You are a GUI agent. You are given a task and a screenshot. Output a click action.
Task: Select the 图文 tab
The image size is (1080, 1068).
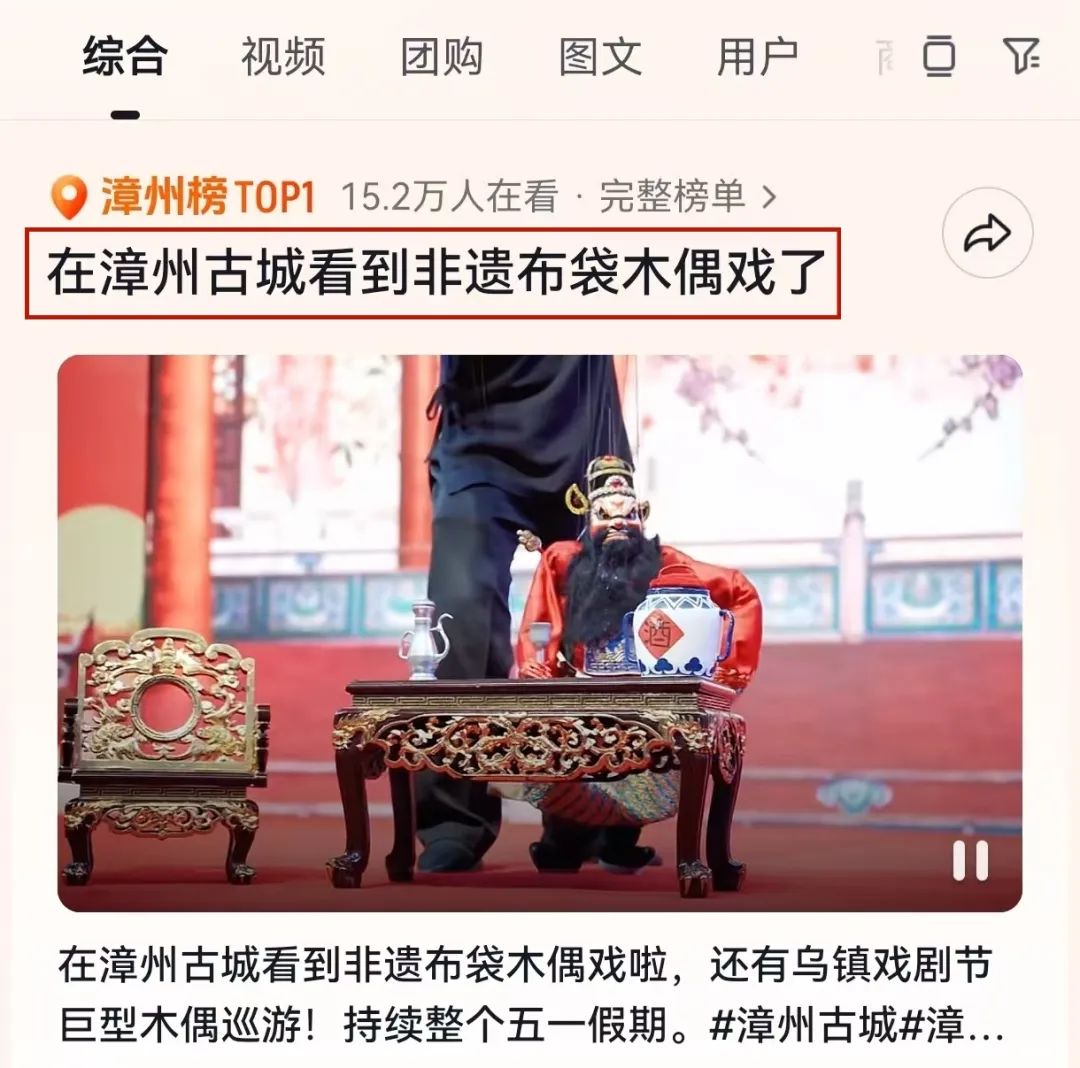click(600, 56)
